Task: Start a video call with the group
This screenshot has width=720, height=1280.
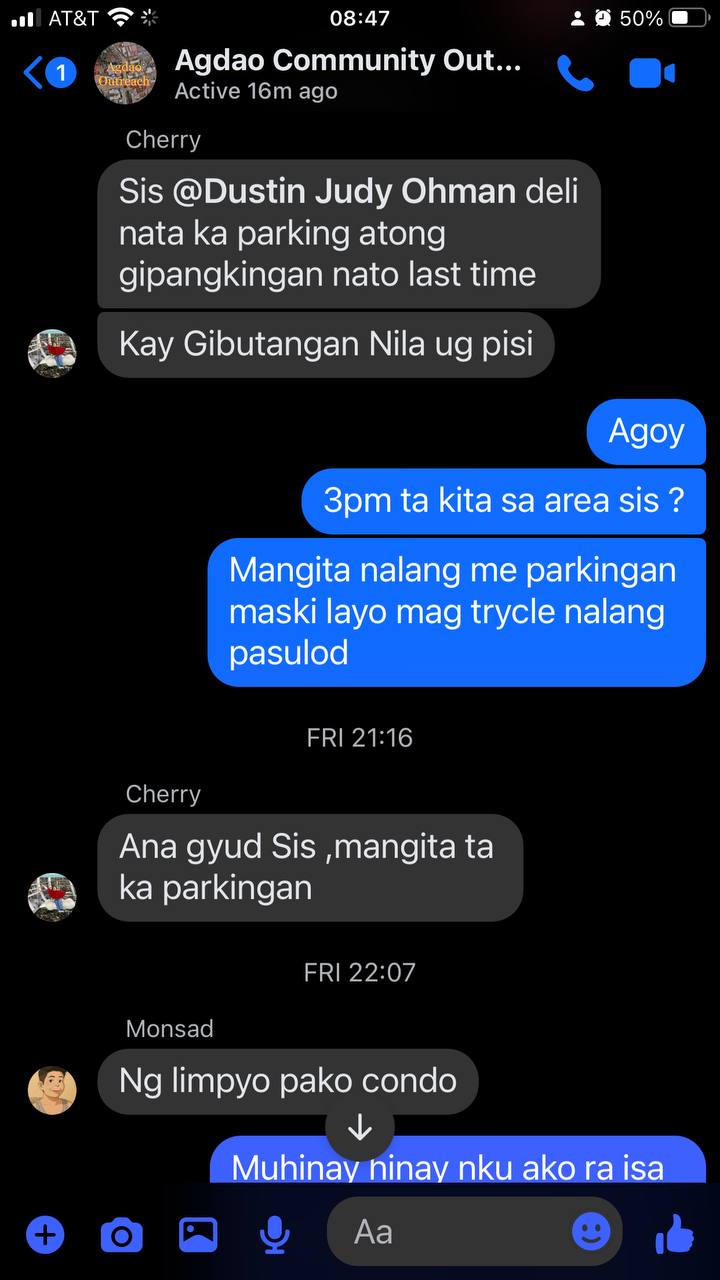Action: pos(652,73)
